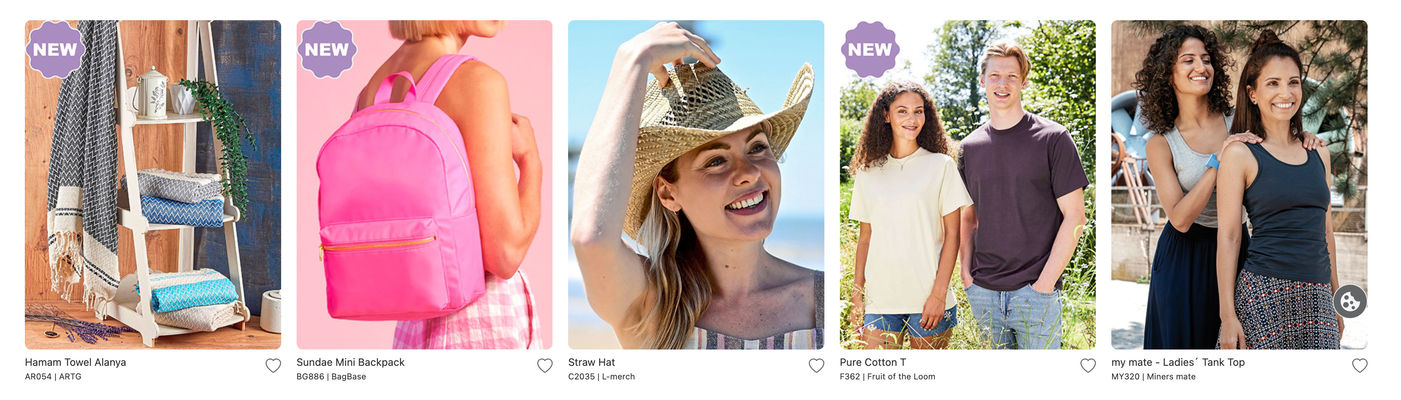The height and width of the screenshot is (400, 1401).
Task: Favorite the Sundae Mini Backpack
Action: tap(545, 366)
